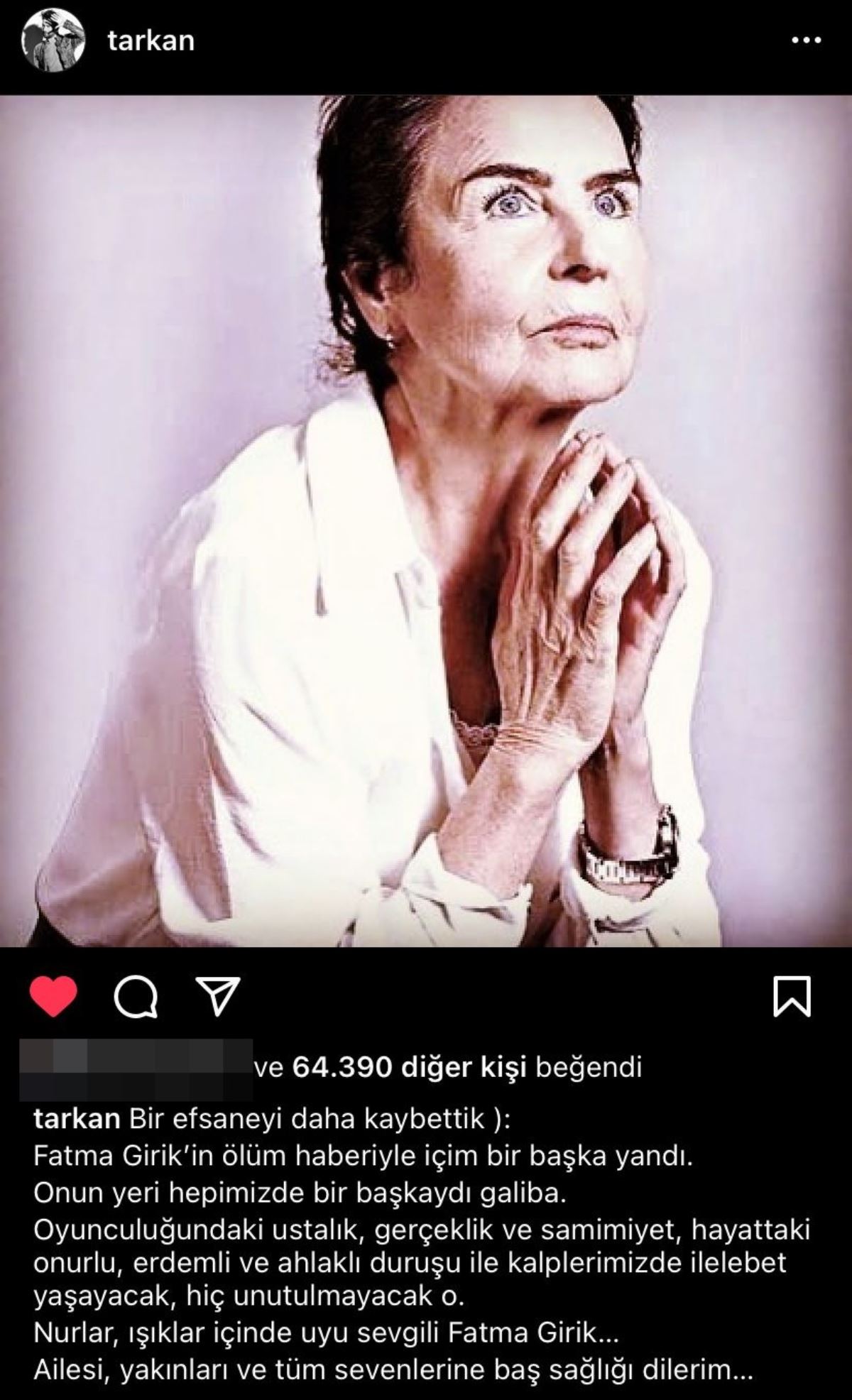852x1400 pixels.
Task: Send the post to a friend via the arrow icon
Action: coord(222,995)
